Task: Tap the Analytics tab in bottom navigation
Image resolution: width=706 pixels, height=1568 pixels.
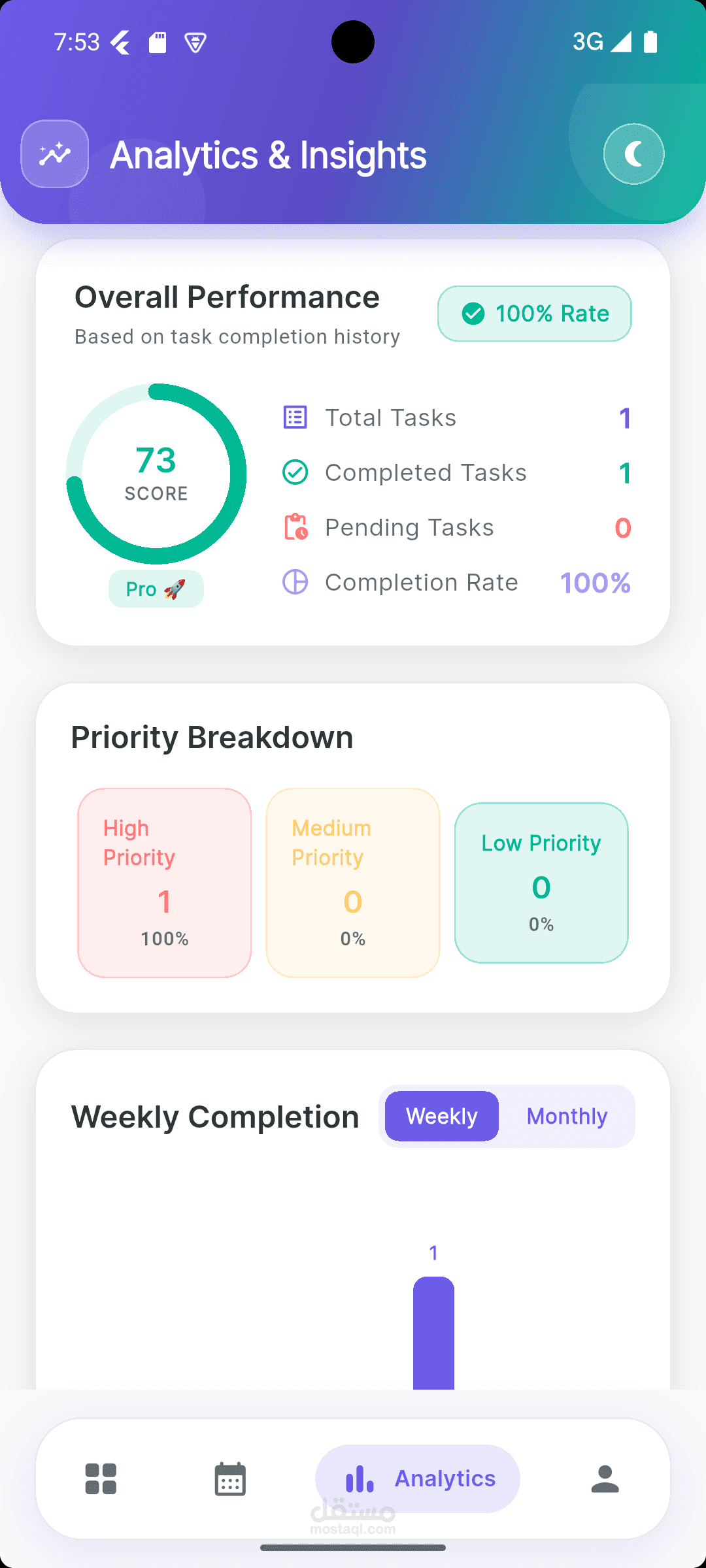Action: (418, 1478)
